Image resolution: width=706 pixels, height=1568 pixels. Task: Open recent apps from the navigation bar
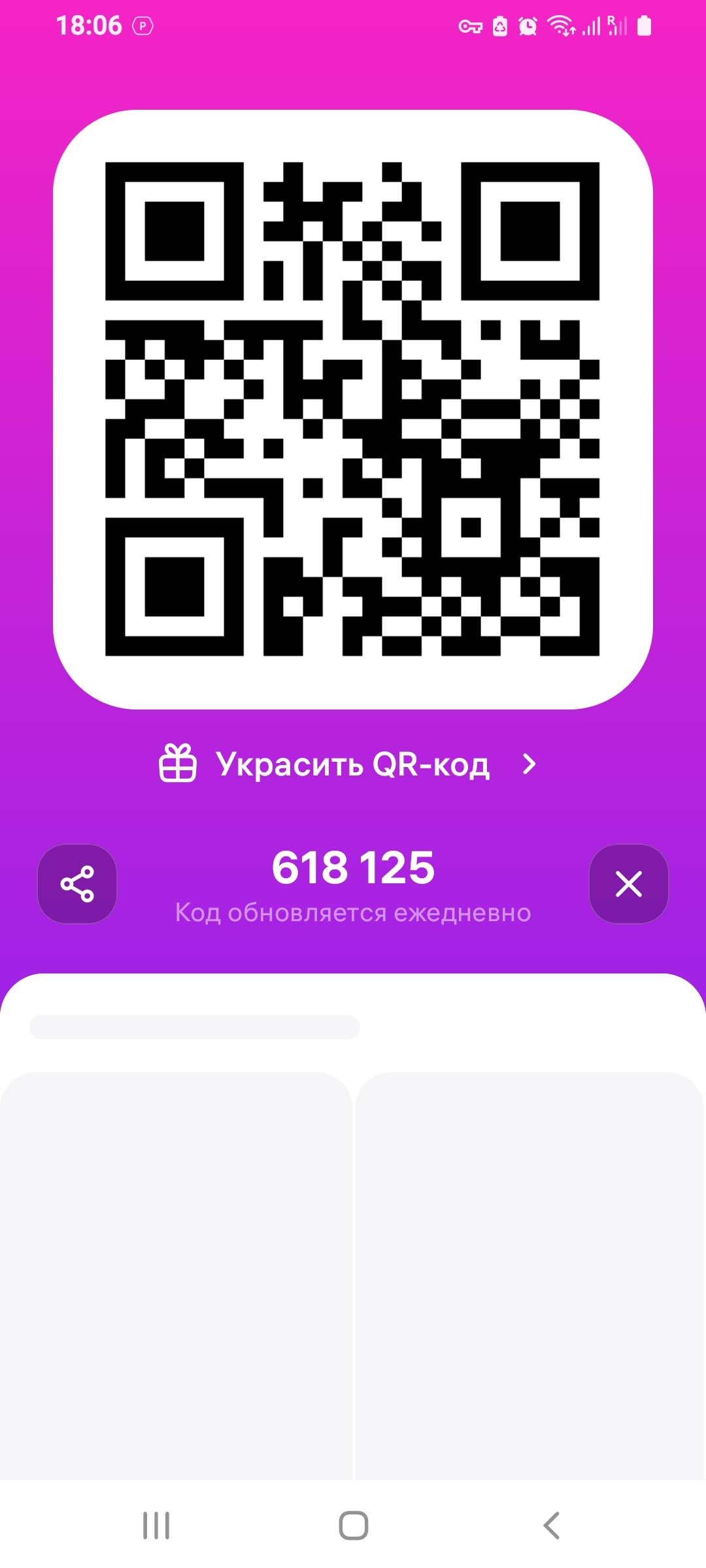tap(156, 1526)
